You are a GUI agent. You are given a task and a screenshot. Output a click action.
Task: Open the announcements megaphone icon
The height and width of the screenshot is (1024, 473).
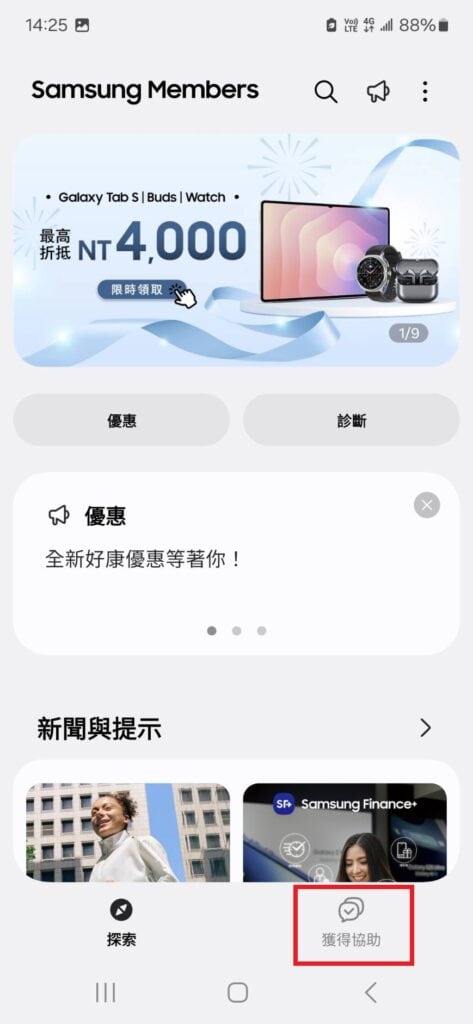(x=378, y=91)
